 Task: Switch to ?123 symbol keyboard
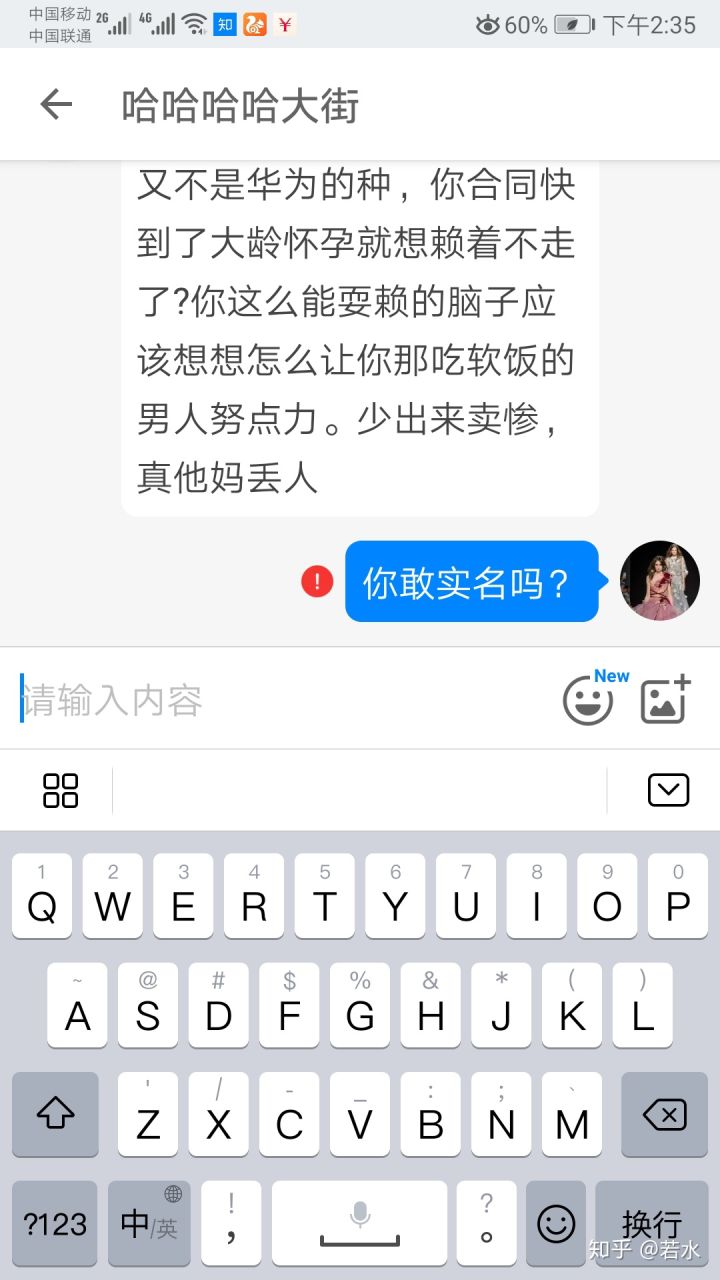coord(54,1222)
